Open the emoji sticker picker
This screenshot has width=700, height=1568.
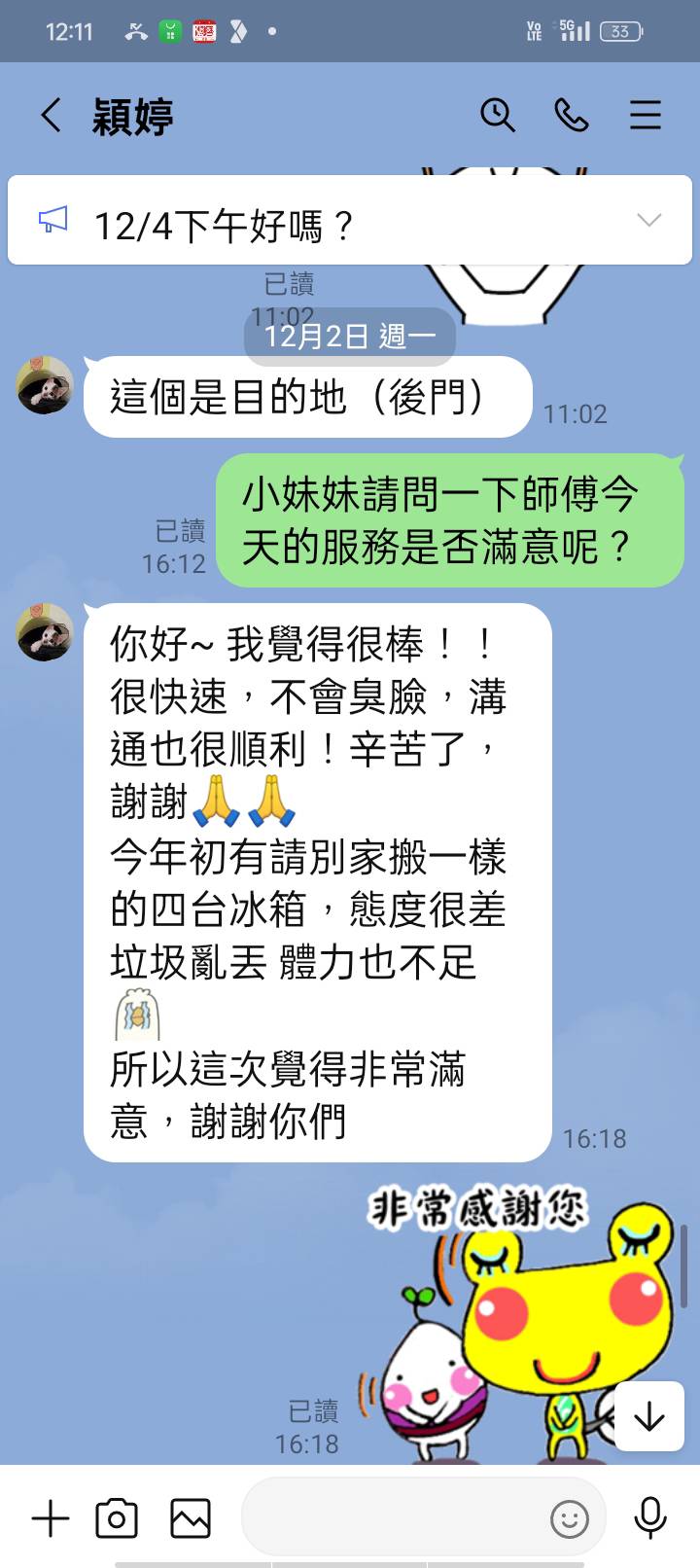(x=570, y=1518)
